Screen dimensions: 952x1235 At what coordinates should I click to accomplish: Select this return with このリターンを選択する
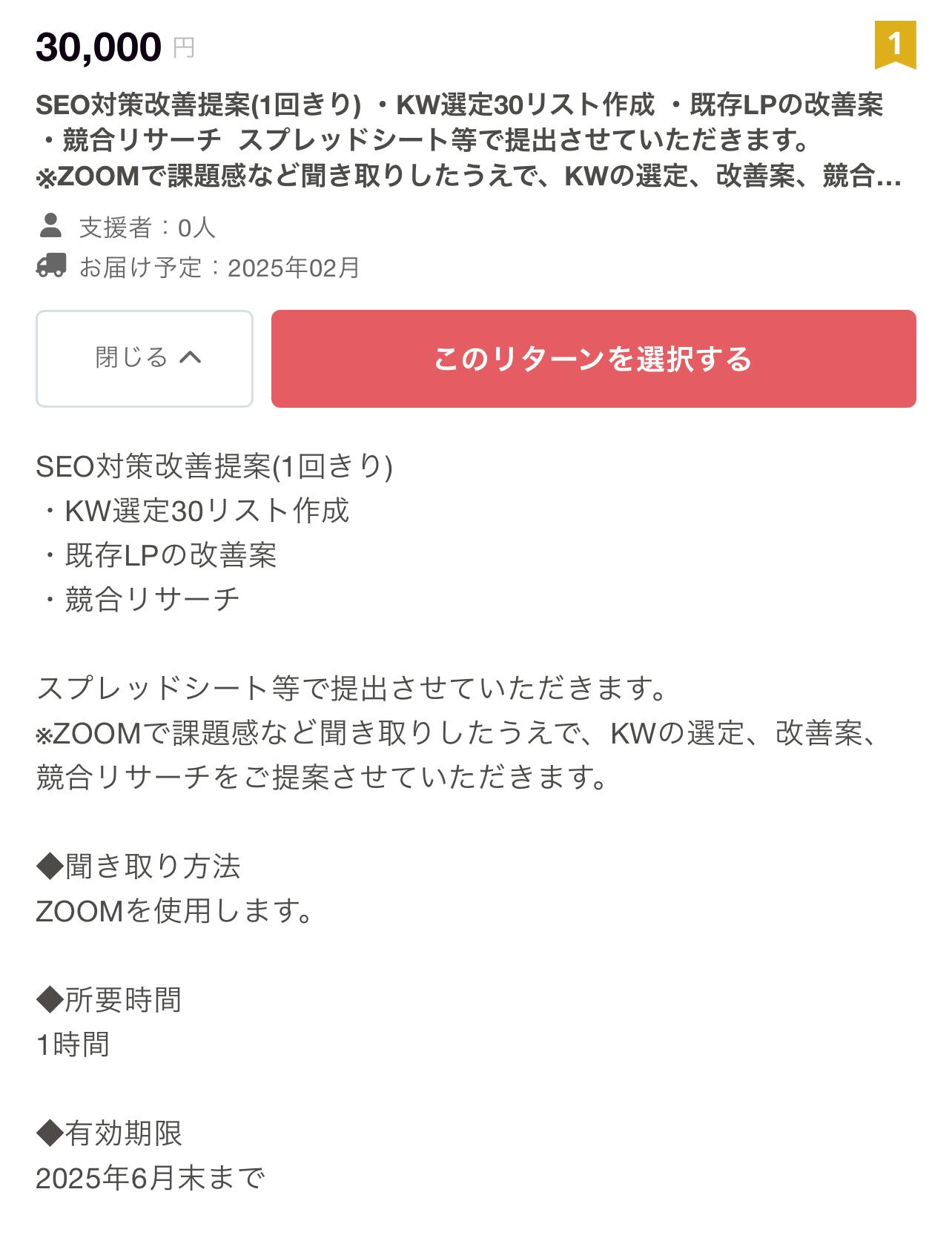pos(593,359)
